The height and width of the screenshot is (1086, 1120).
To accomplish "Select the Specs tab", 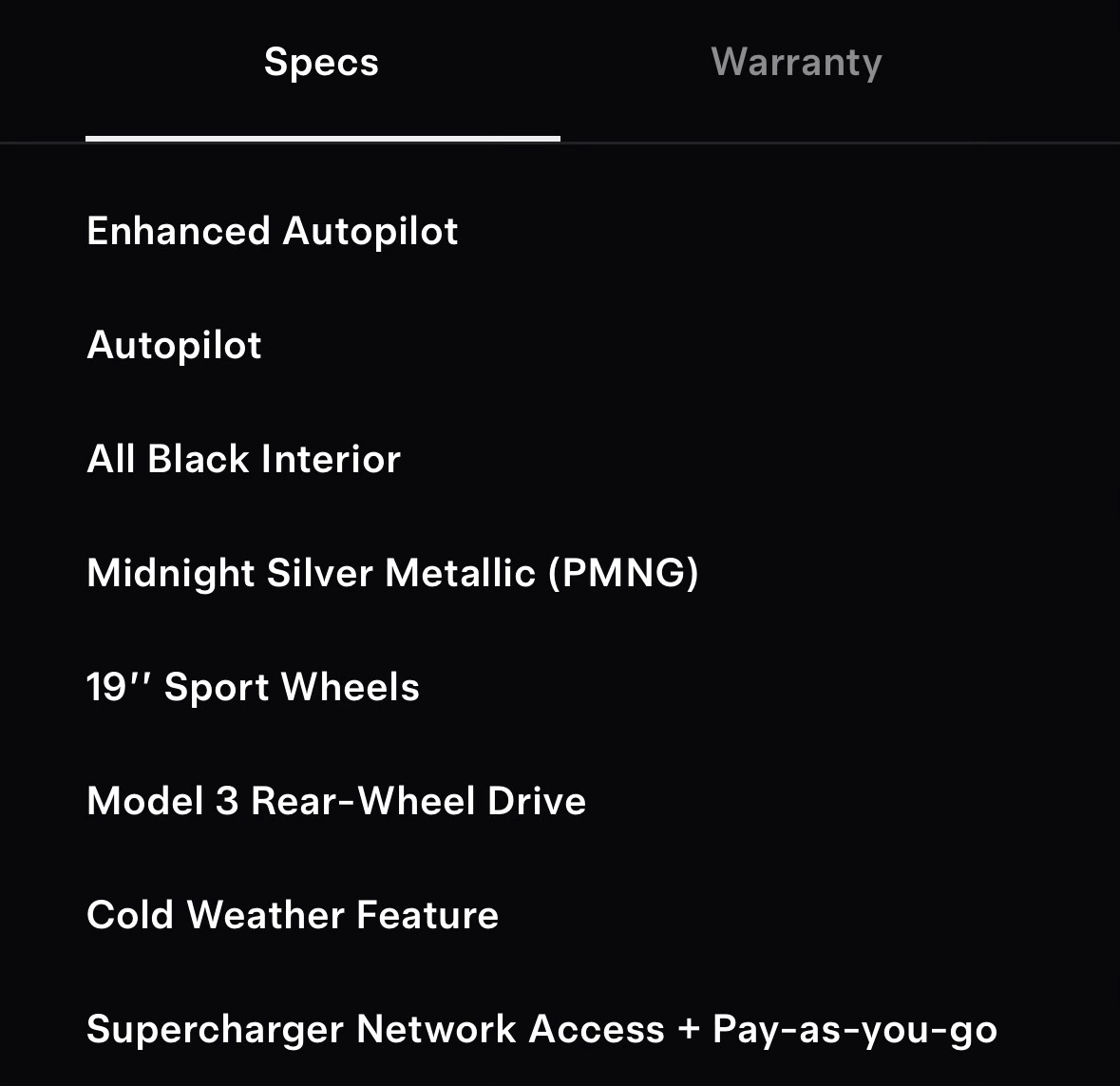I will [x=321, y=63].
